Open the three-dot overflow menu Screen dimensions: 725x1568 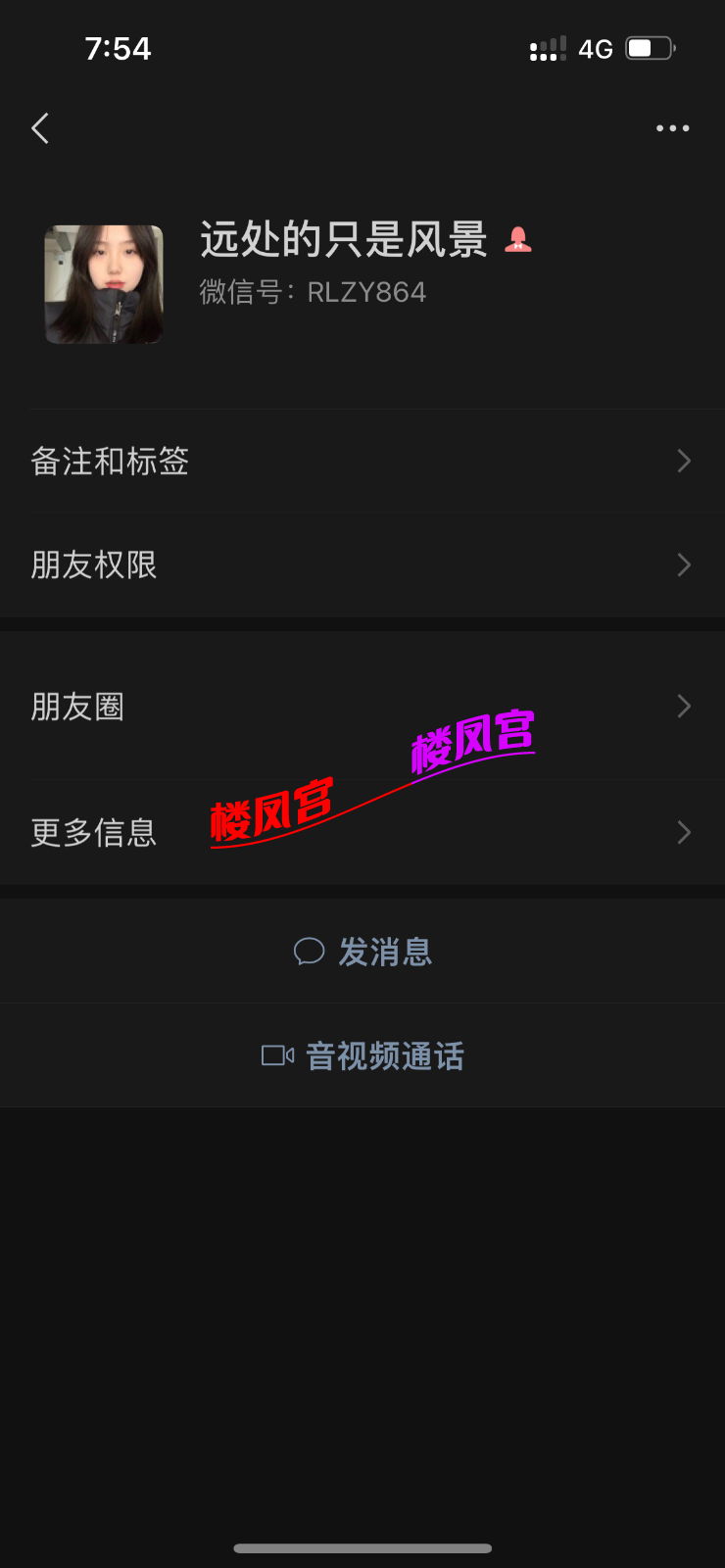click(672, 128)
